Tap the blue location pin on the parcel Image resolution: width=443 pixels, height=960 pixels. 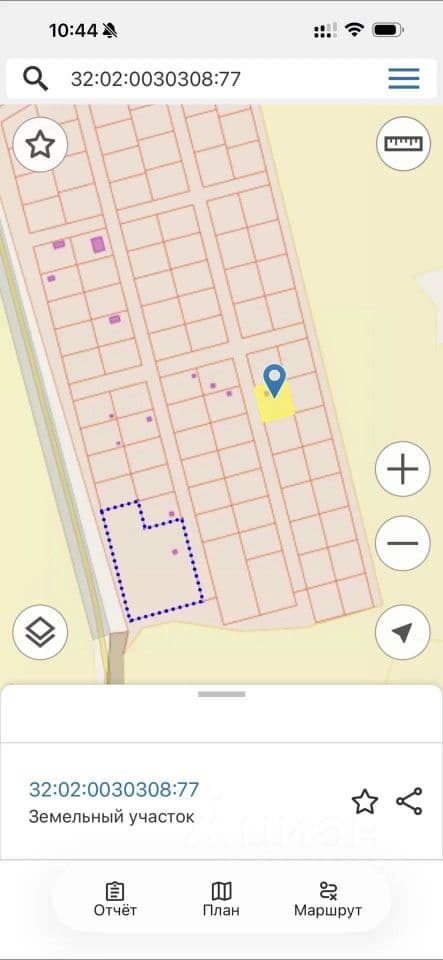(x=275, y=380)
